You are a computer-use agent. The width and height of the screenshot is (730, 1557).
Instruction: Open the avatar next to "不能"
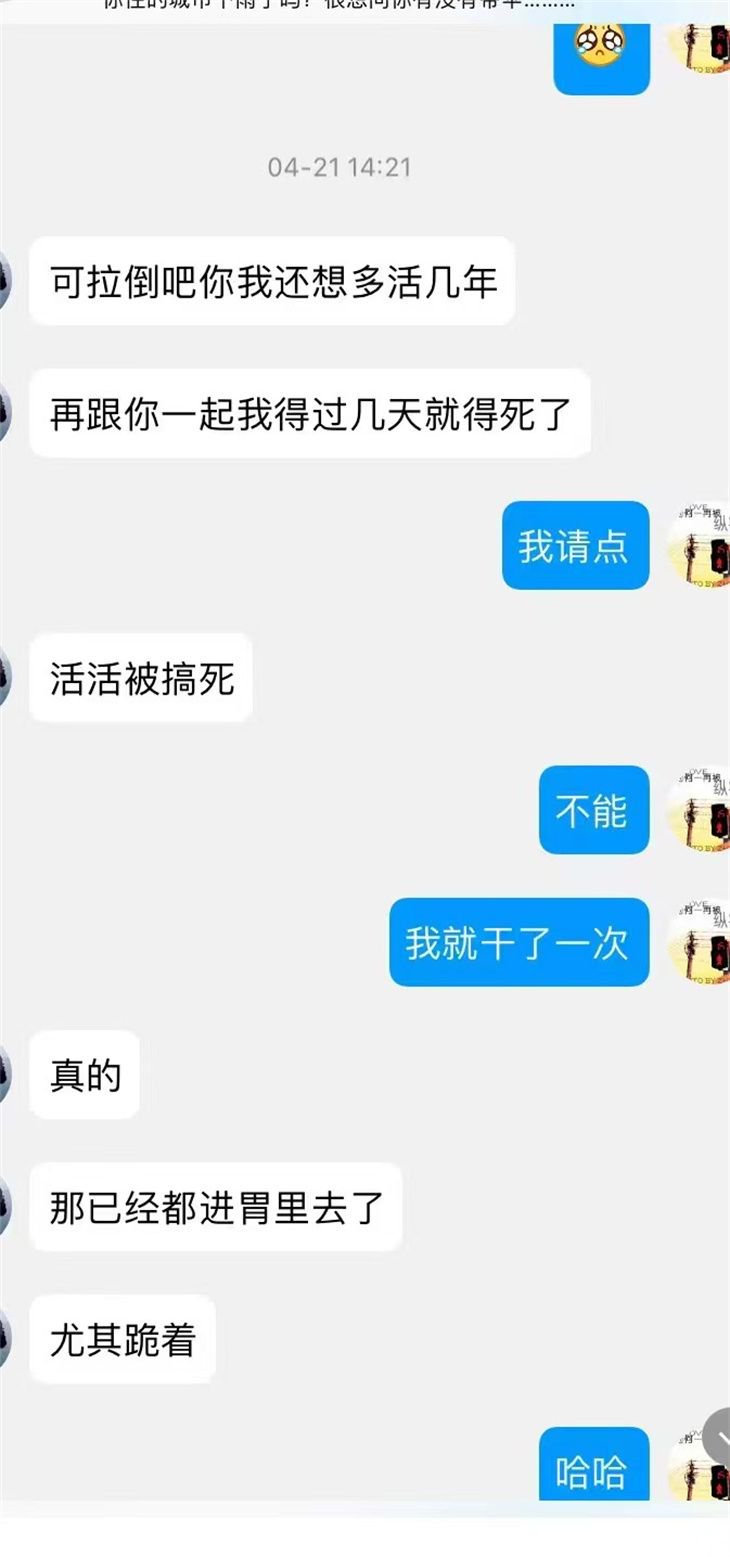700,810
